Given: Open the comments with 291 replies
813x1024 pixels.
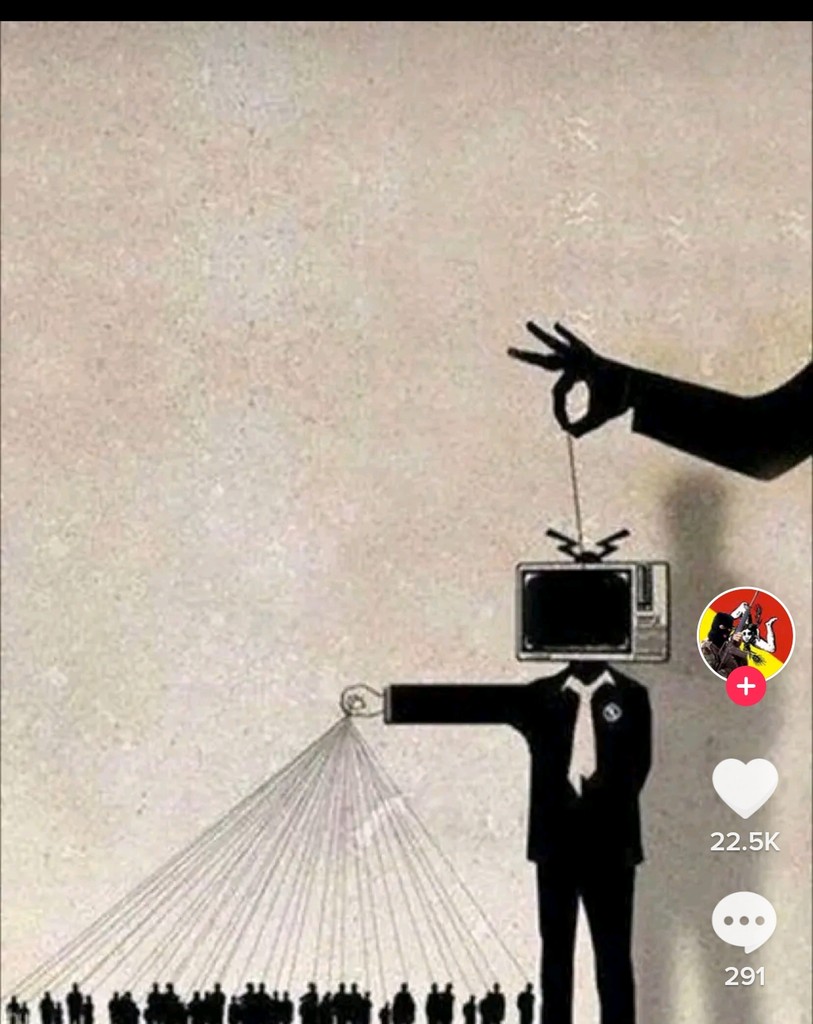Looking at the screenshot, I should pos(744,922).
